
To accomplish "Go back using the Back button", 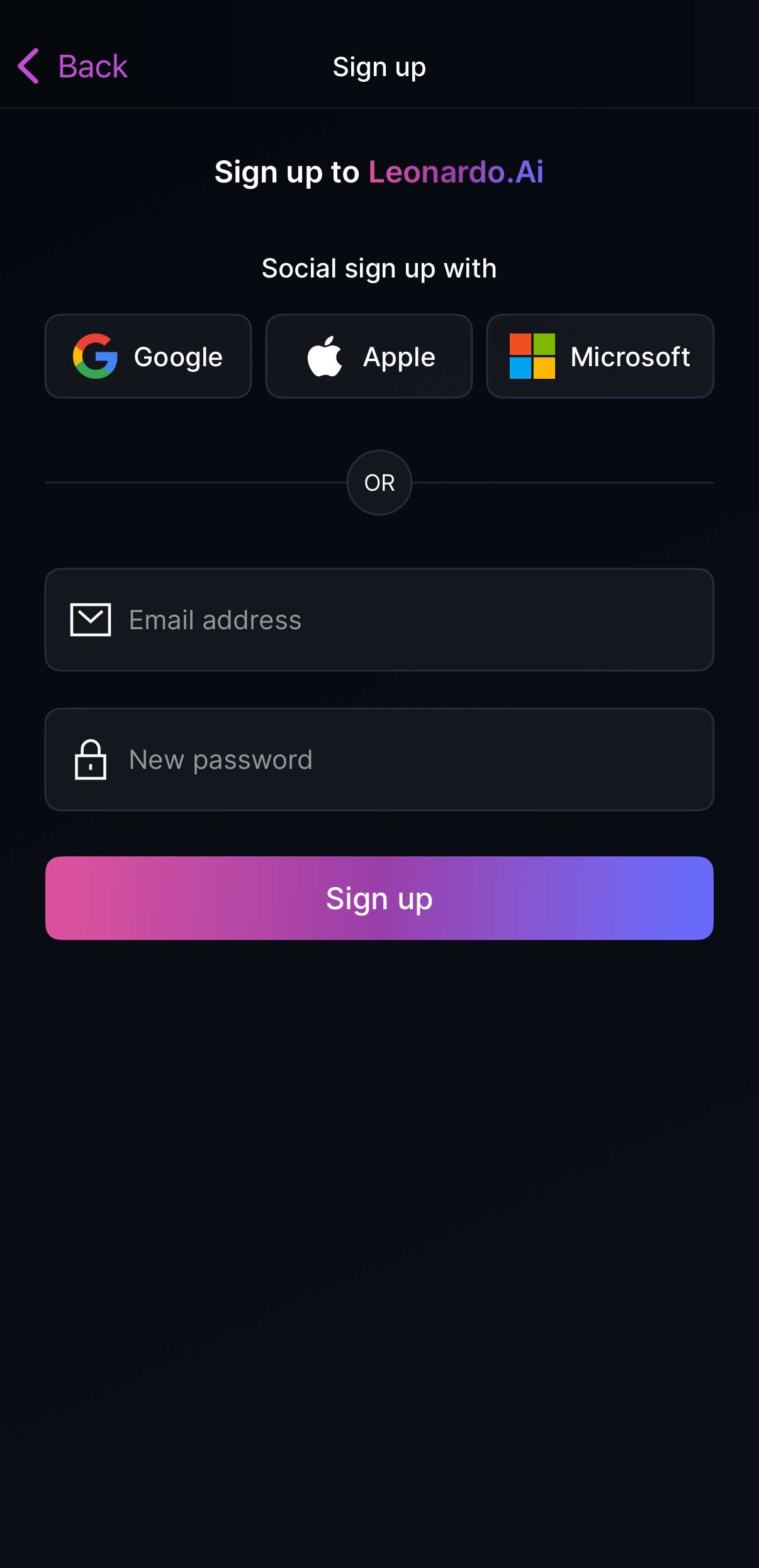I will (73, 66).
